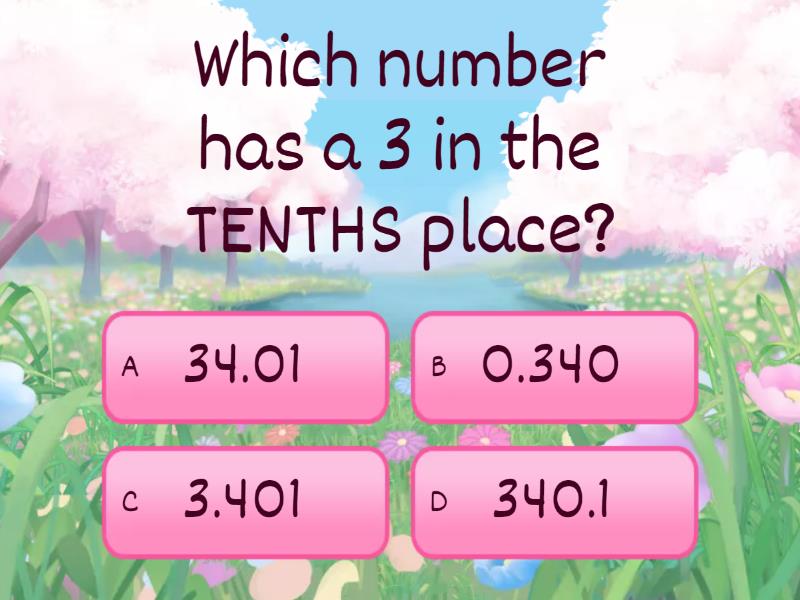This screenshot has height=600, width=800.
Task: Pick answer C 3.401
Action: click(245, 502)
